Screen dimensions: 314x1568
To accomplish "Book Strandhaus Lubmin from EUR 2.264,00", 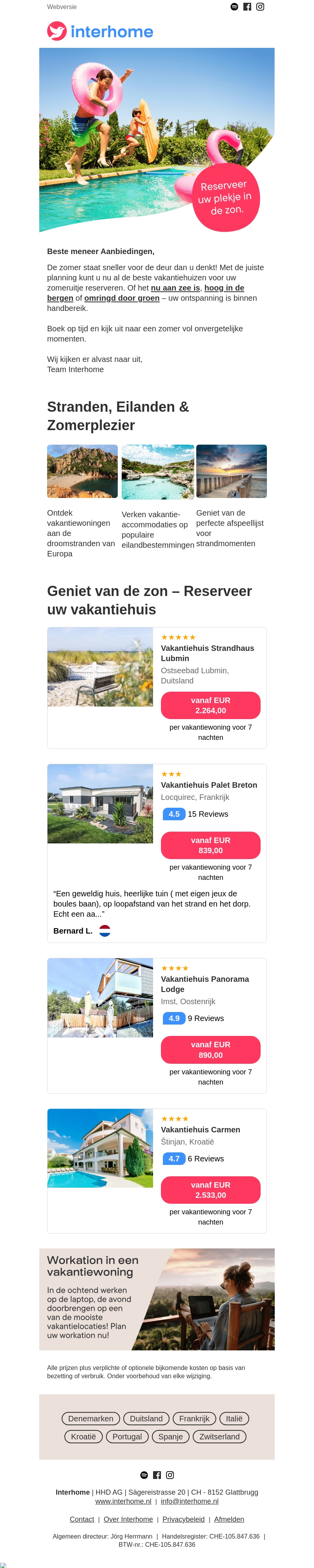I will click(x=210, y=705).
